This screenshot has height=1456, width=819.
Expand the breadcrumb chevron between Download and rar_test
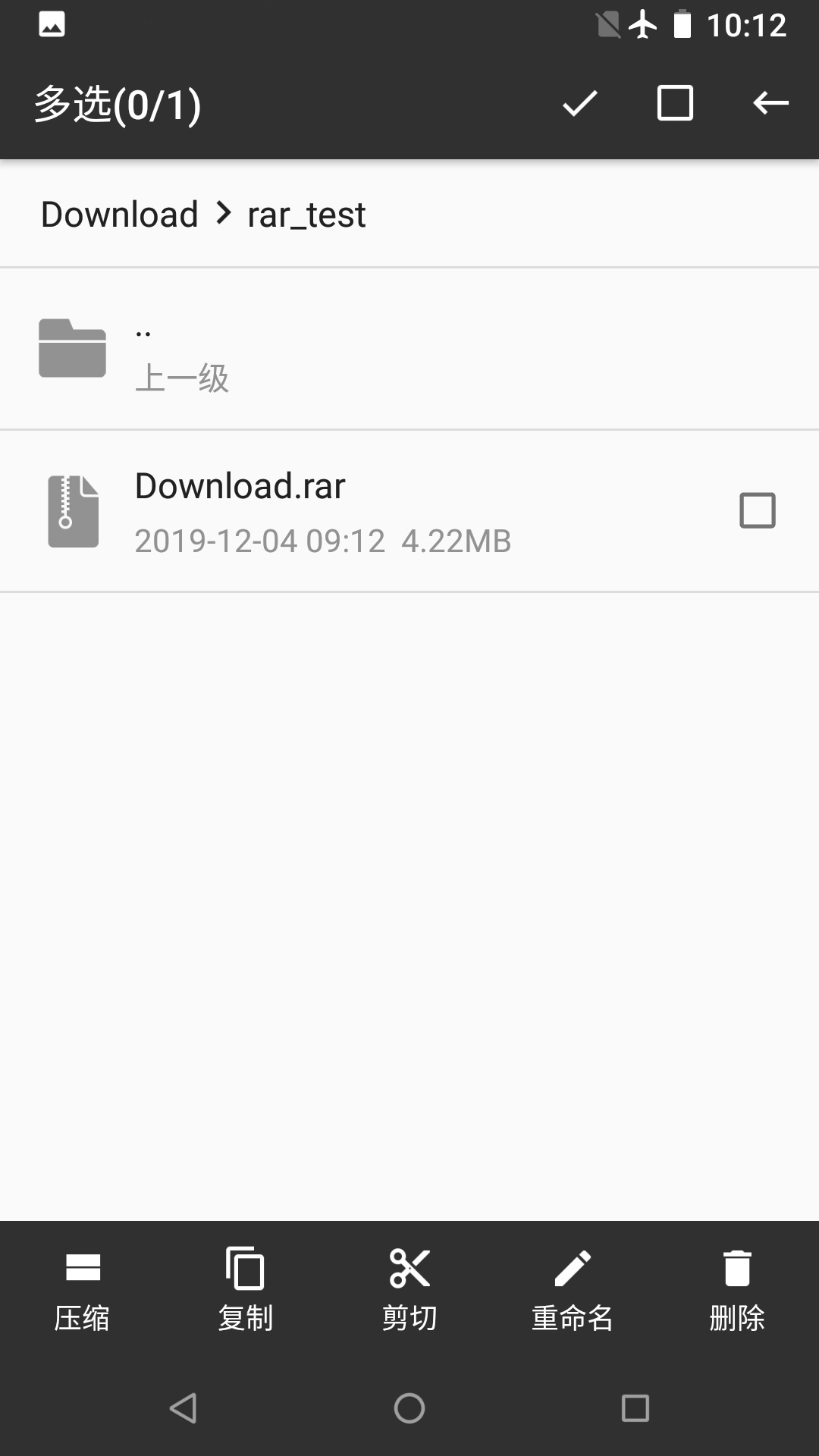[x=222, y=215]
